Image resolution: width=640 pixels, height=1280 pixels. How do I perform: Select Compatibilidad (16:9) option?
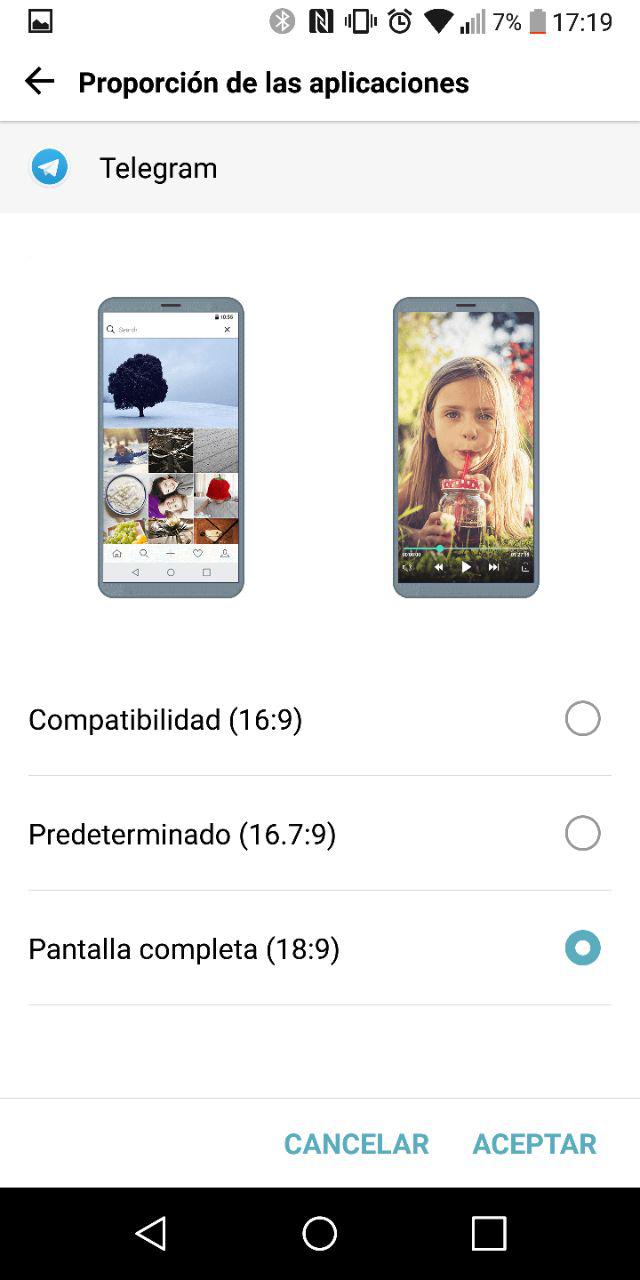pos(582,719)
